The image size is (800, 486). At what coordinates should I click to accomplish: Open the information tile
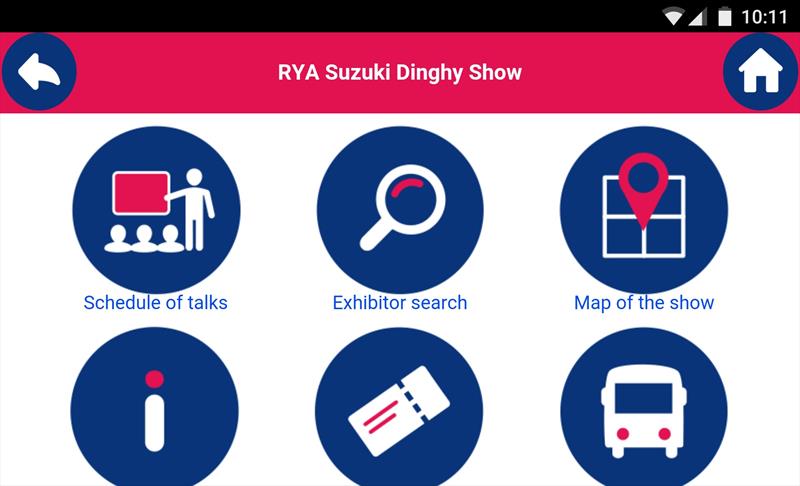(155, 410)
